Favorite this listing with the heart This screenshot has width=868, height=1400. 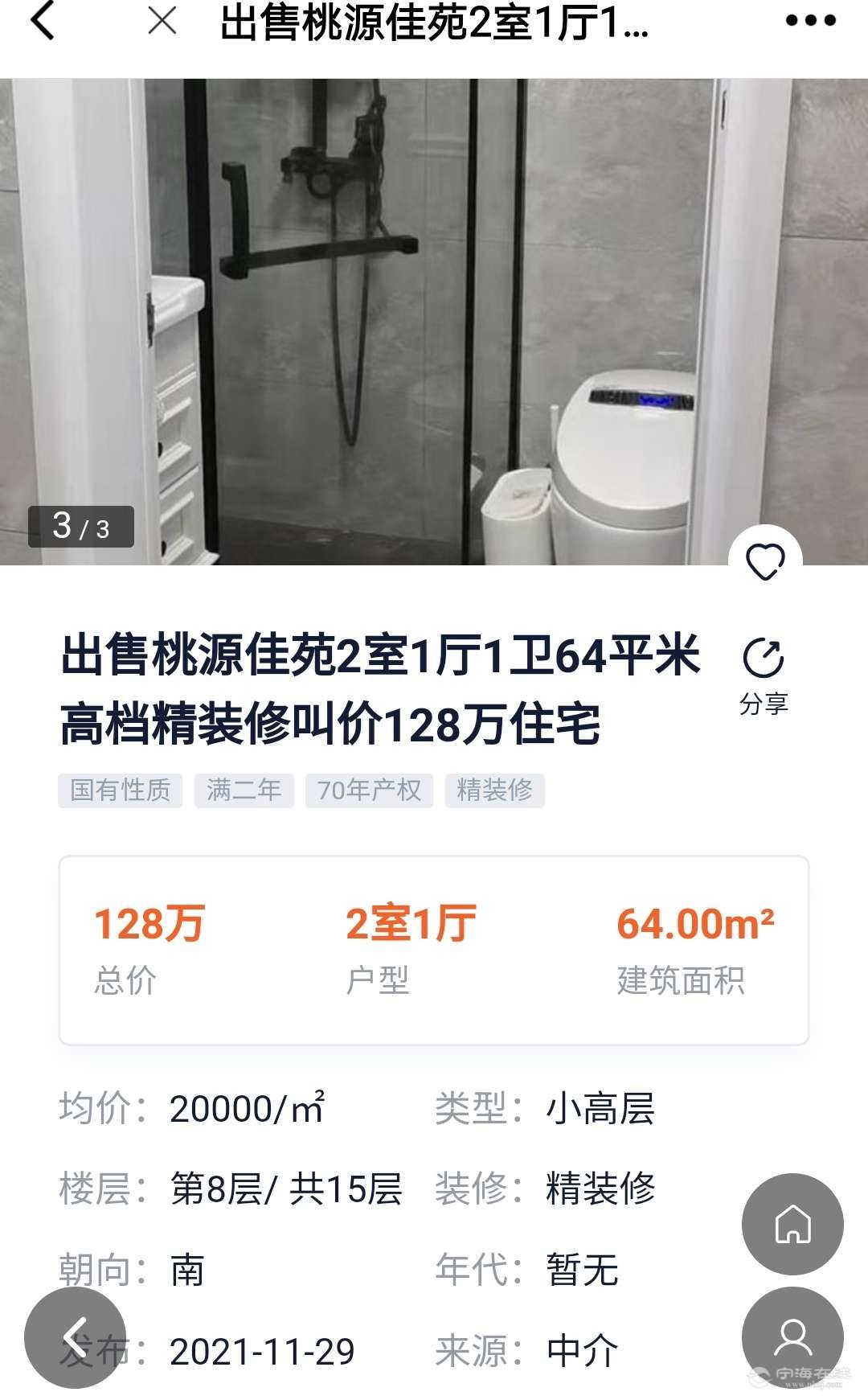(x=764, y=561)
